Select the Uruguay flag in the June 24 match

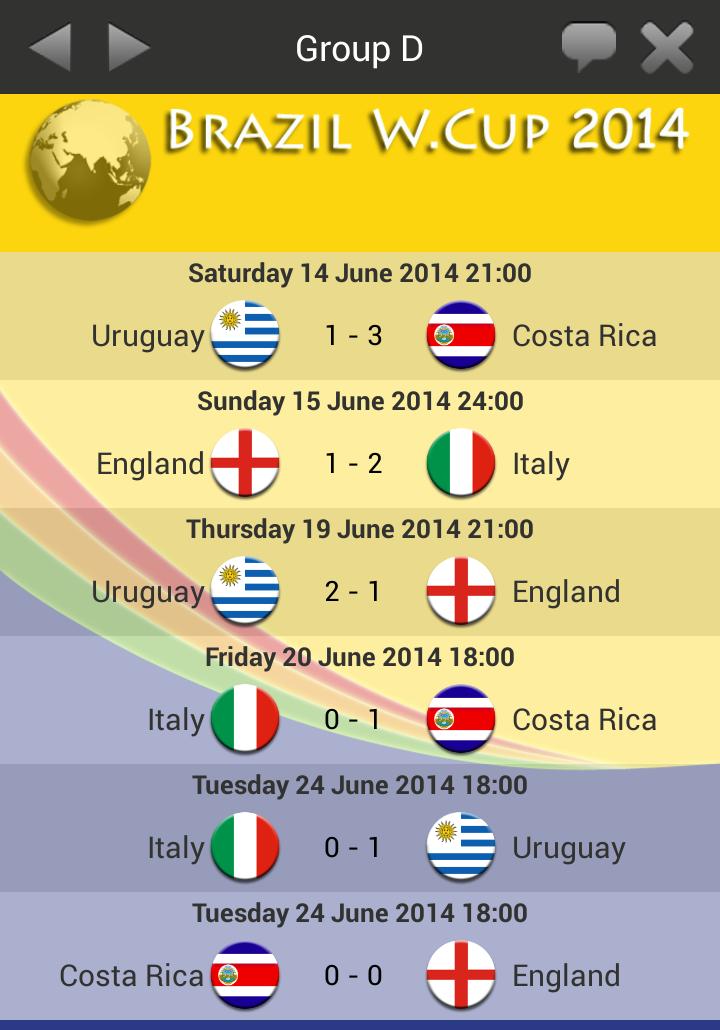pos(461,847)
